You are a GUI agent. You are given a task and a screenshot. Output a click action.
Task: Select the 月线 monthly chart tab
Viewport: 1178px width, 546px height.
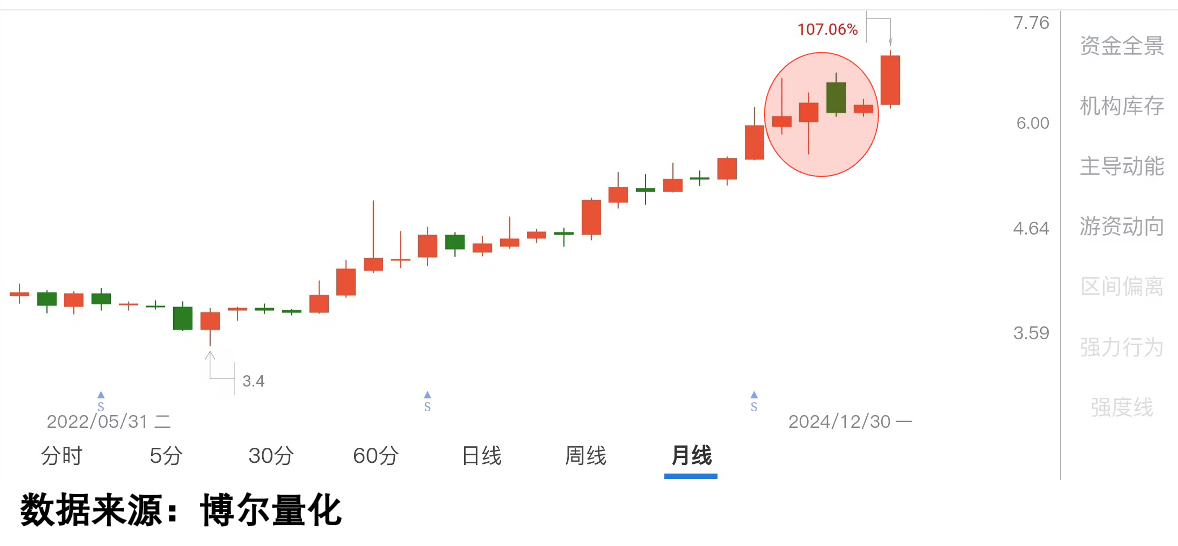point(691,456)
